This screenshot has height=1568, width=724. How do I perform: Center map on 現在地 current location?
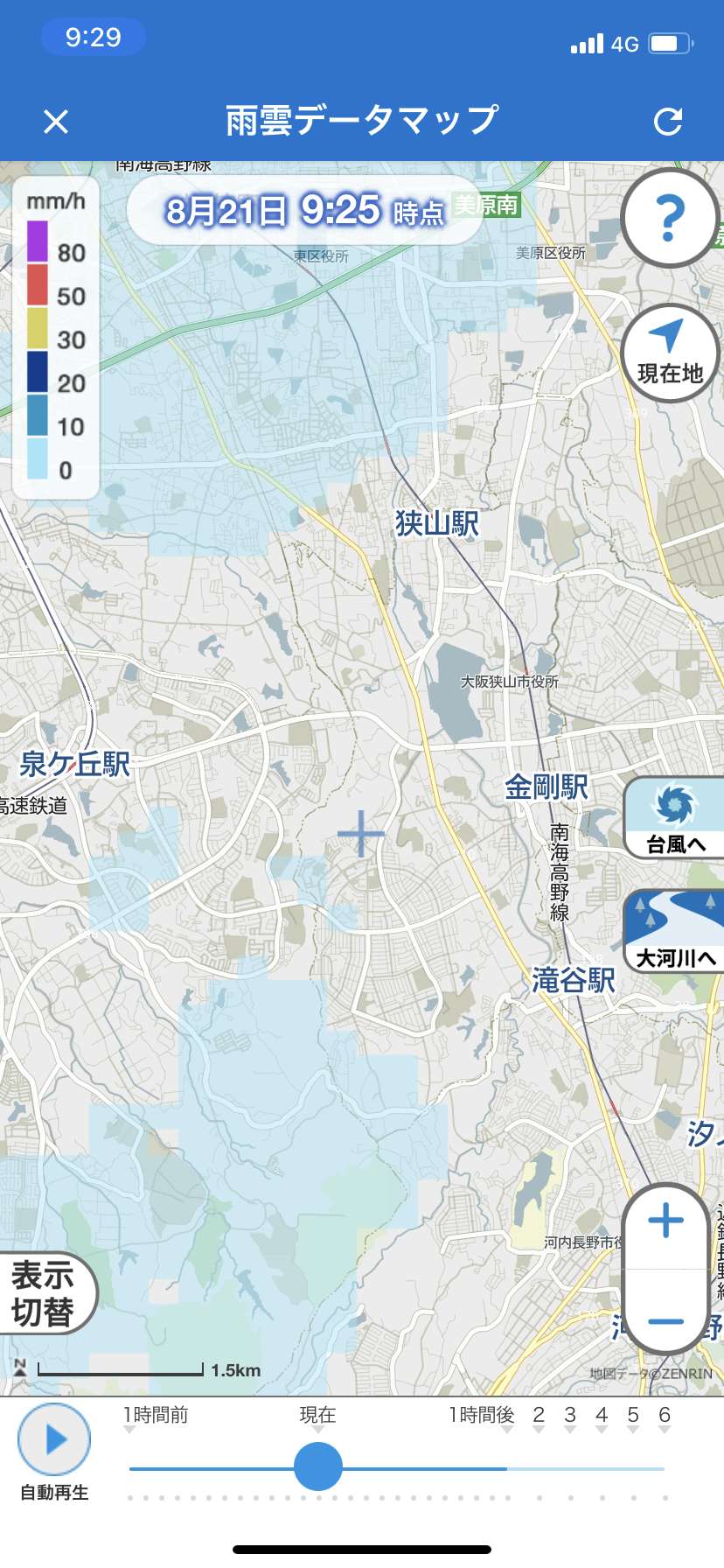670,353
